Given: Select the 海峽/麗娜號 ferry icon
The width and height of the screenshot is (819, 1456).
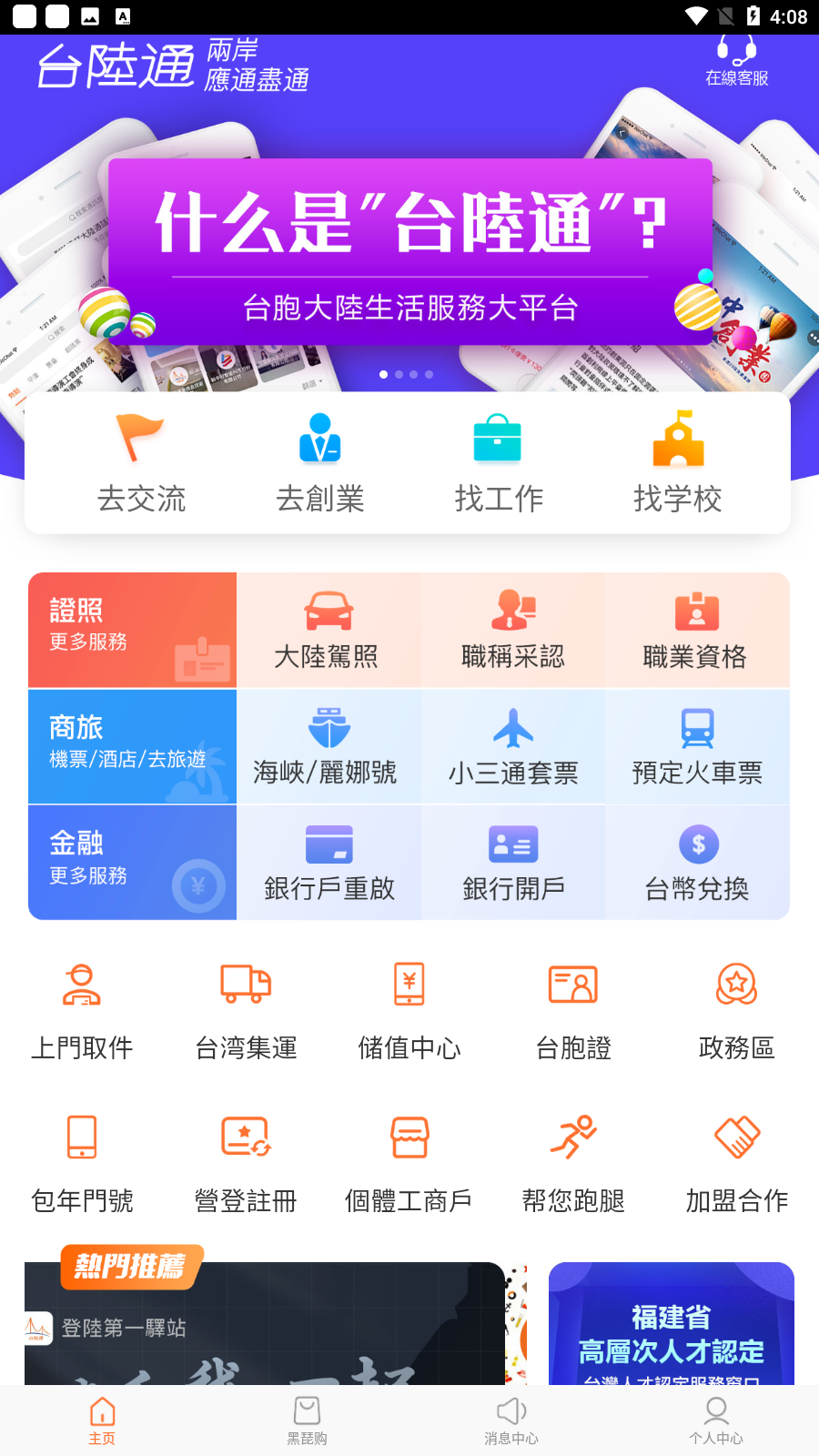Looking at the screenshot, I should [x=329, y=728].
